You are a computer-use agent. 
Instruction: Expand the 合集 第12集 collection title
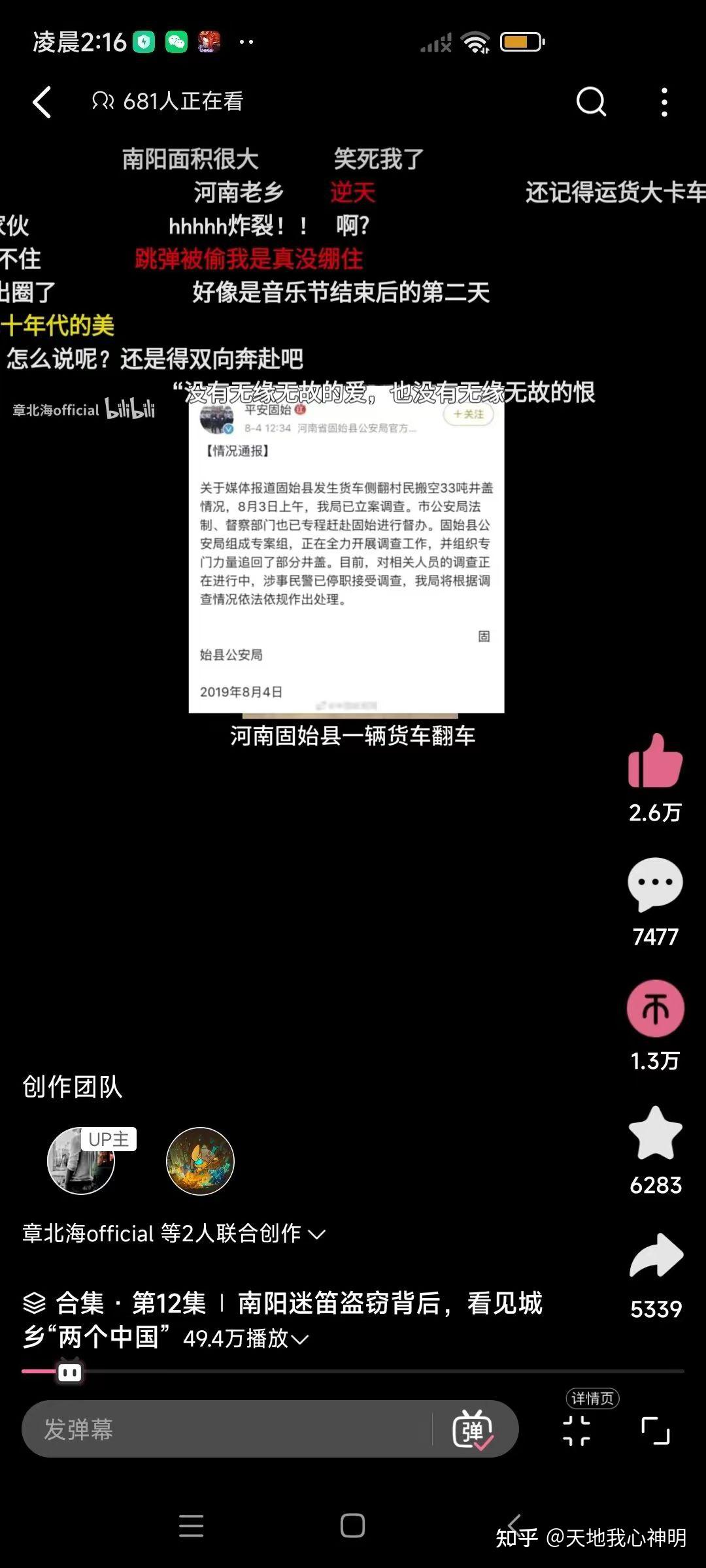pos(282,1320)
